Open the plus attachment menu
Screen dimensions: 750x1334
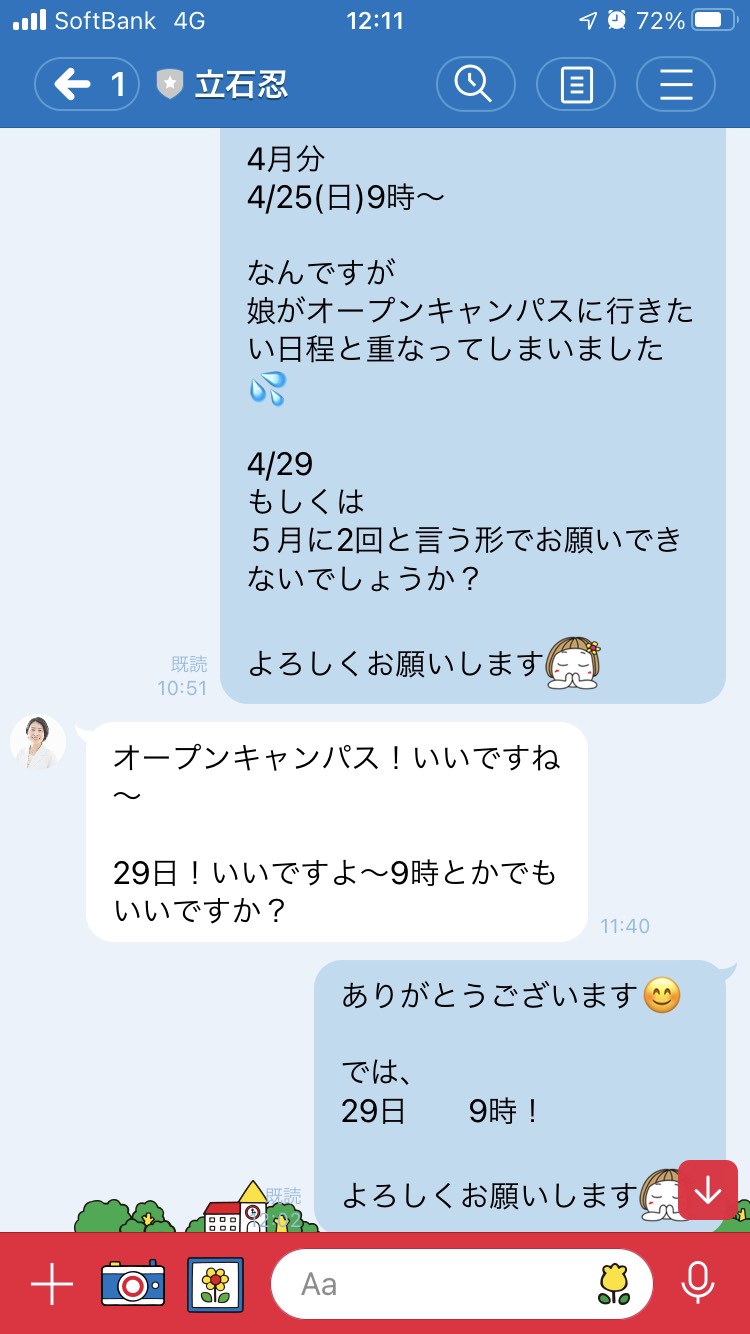pos(51,1284)
